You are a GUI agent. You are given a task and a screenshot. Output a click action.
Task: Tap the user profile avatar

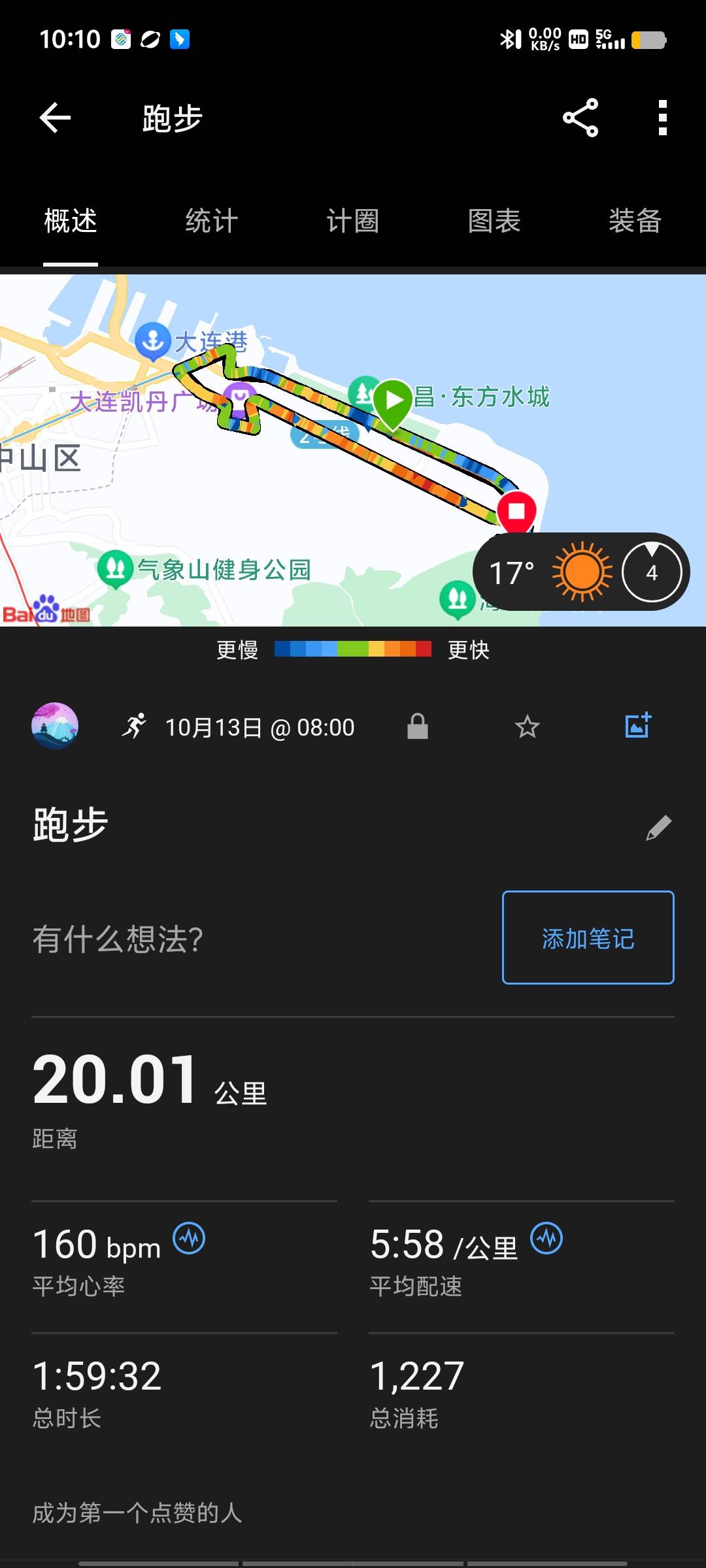pos(55,727)
